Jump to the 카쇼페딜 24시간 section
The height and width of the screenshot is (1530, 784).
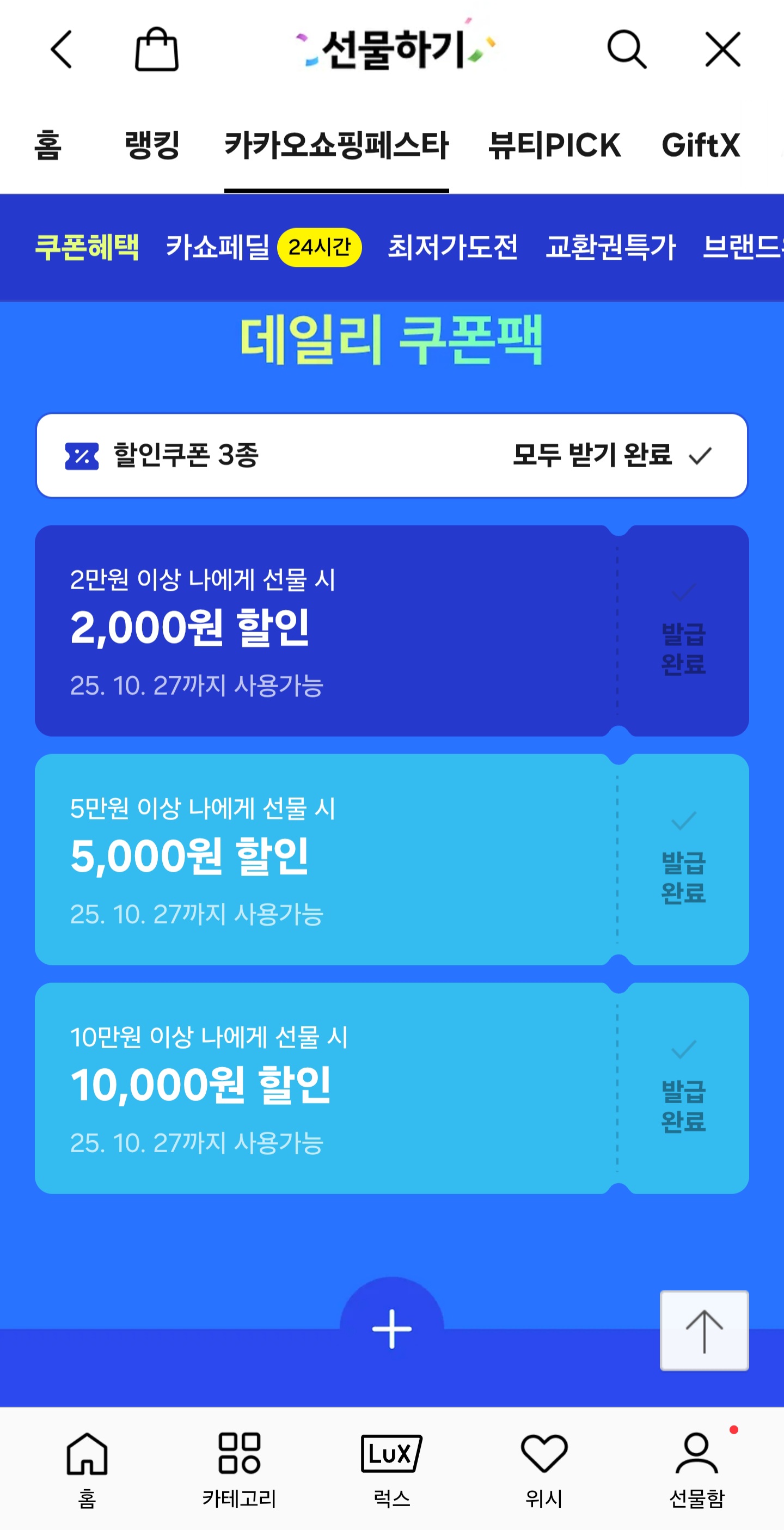click(263, 247)
